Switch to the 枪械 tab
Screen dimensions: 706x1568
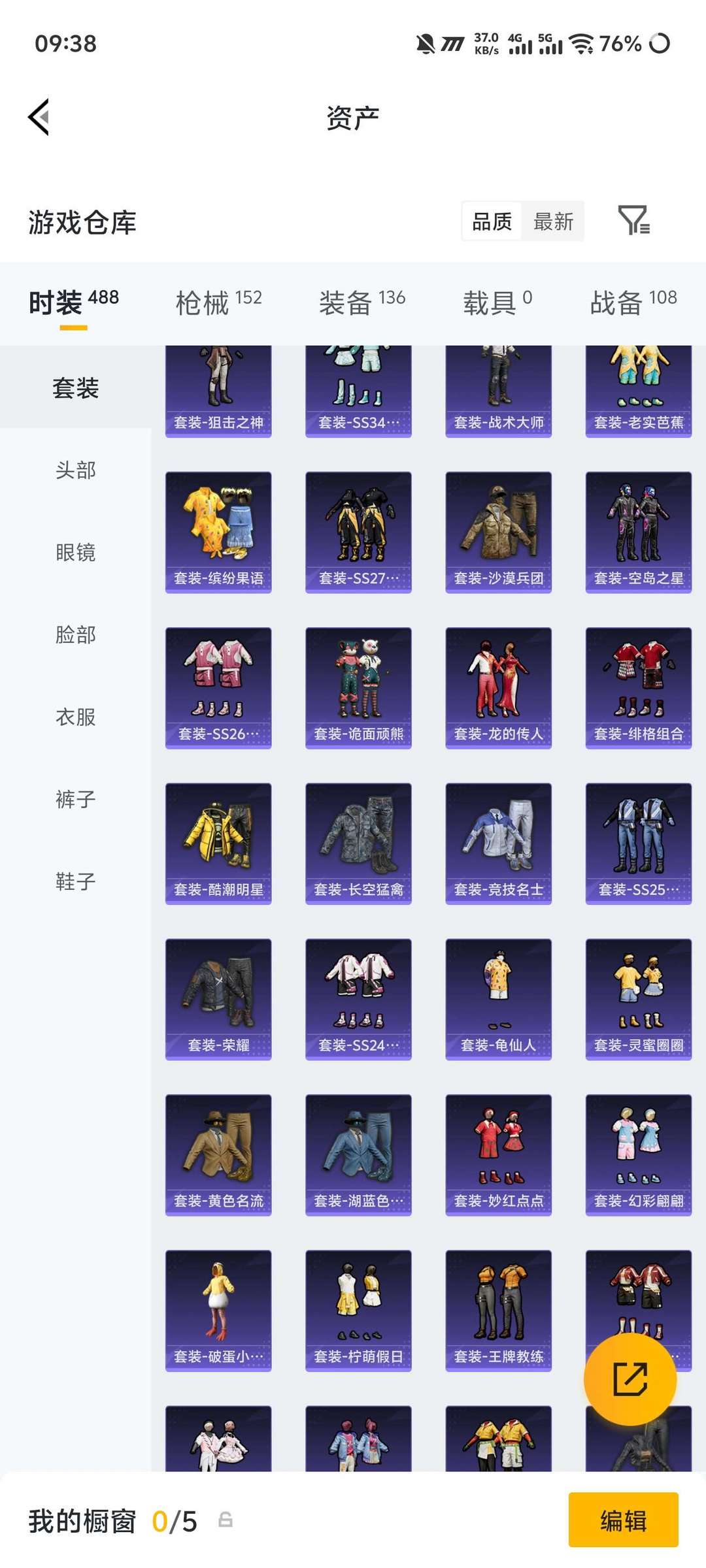pos(219,302)
